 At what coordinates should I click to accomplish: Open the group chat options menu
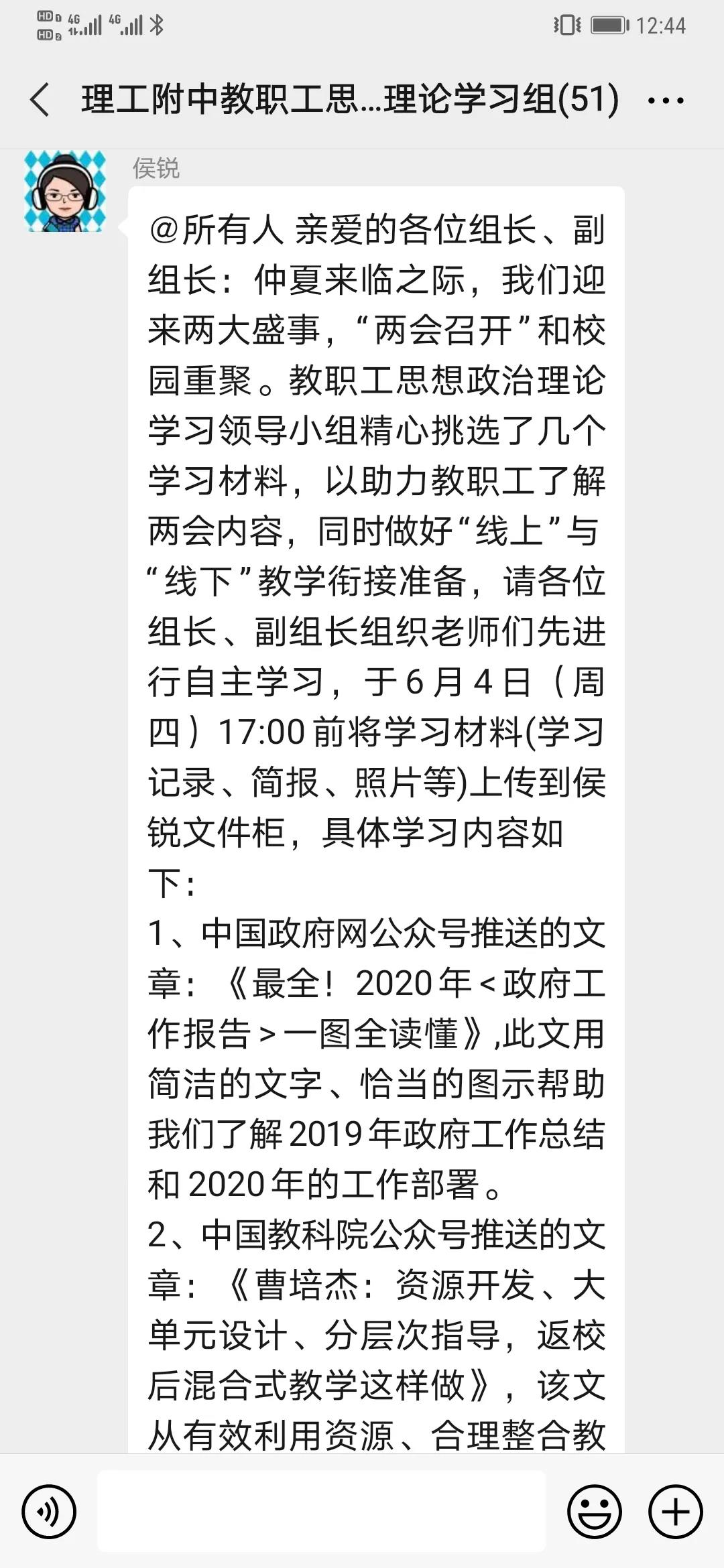point(666,101)
